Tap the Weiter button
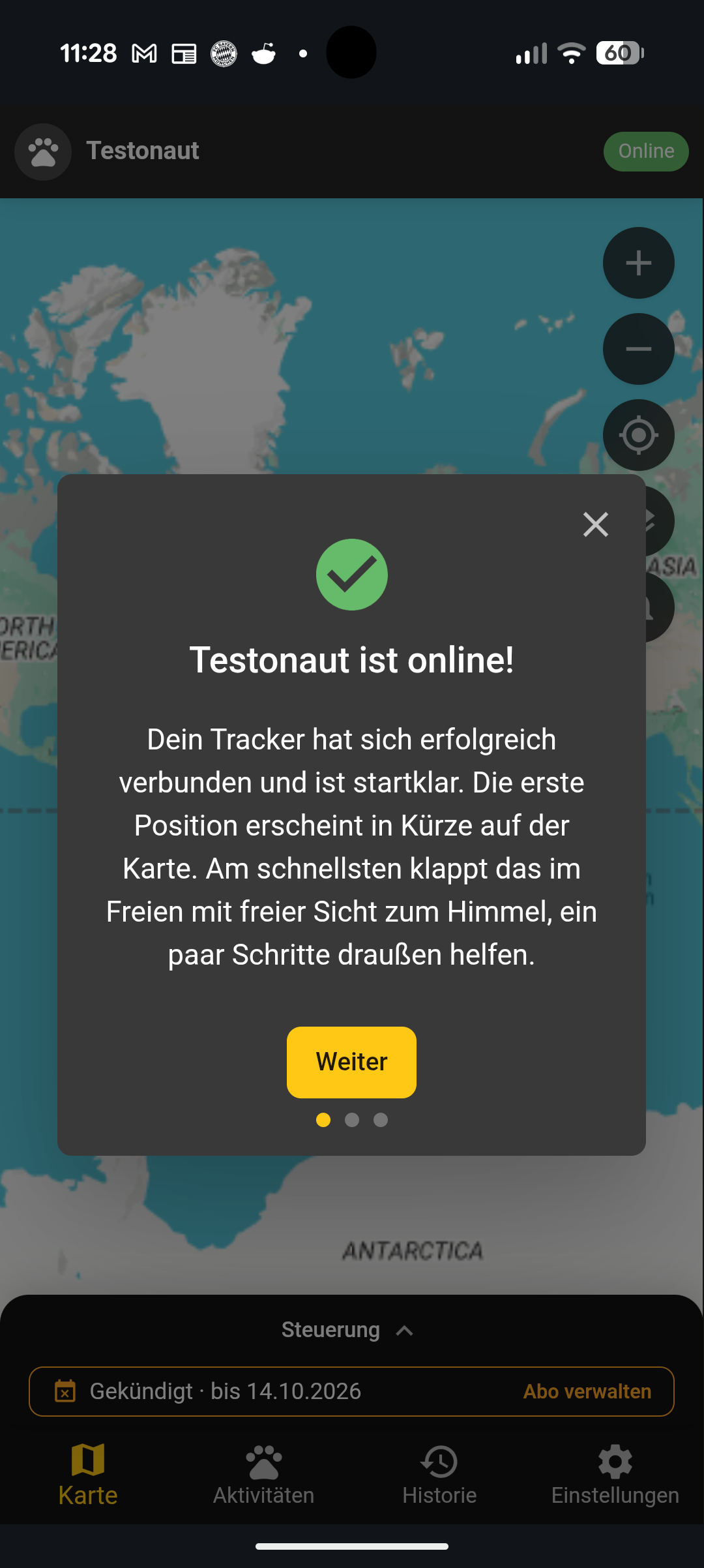This screenshot has width=704, height=1568. click(x=351, y=1062)
